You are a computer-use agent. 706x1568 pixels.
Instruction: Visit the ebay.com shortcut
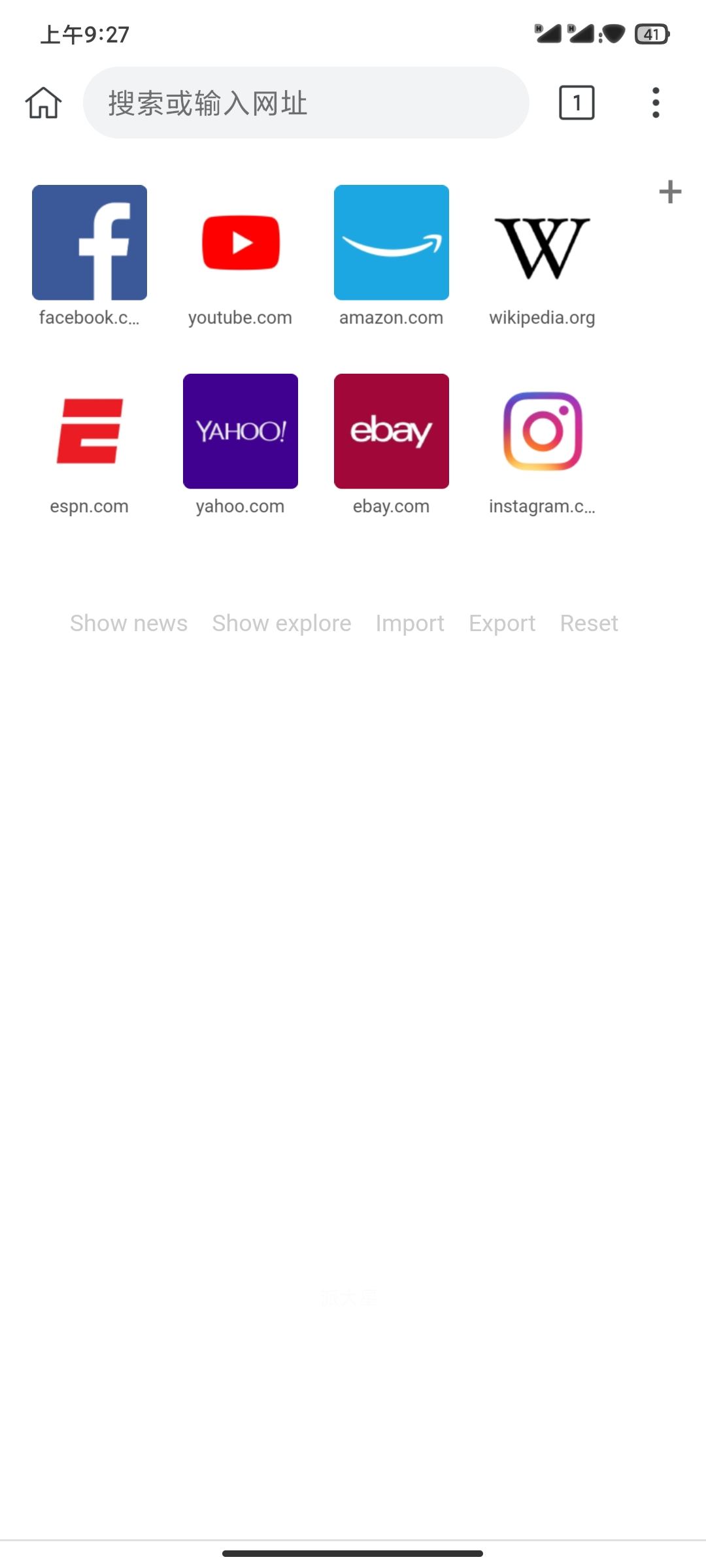coord(392,431)
